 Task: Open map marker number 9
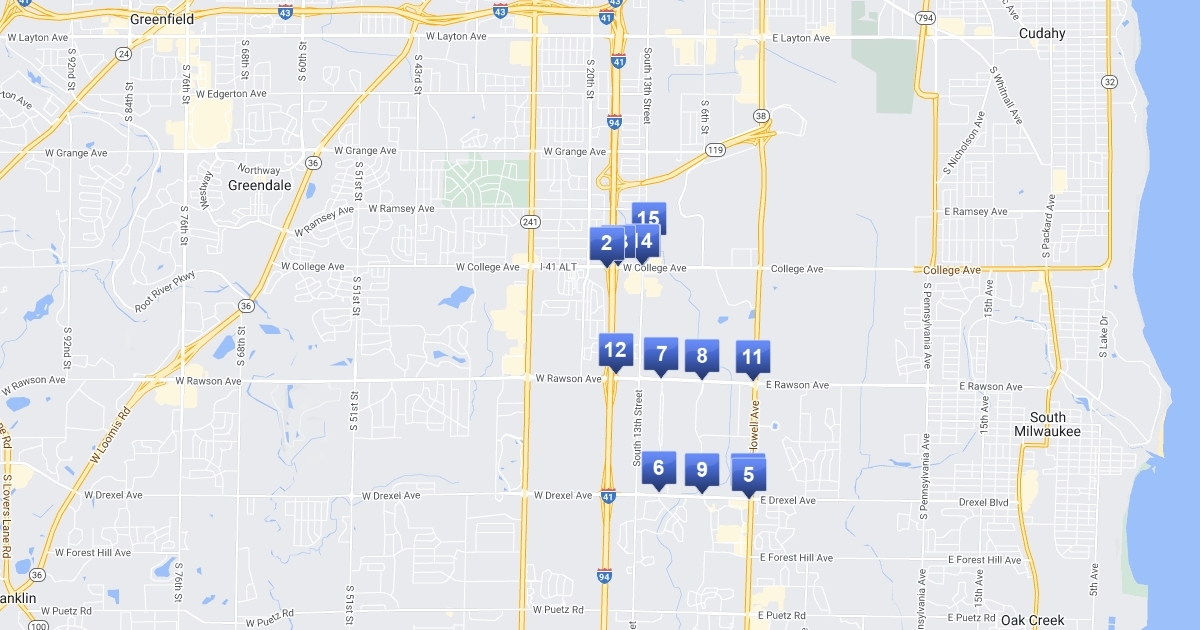point(702,469)
